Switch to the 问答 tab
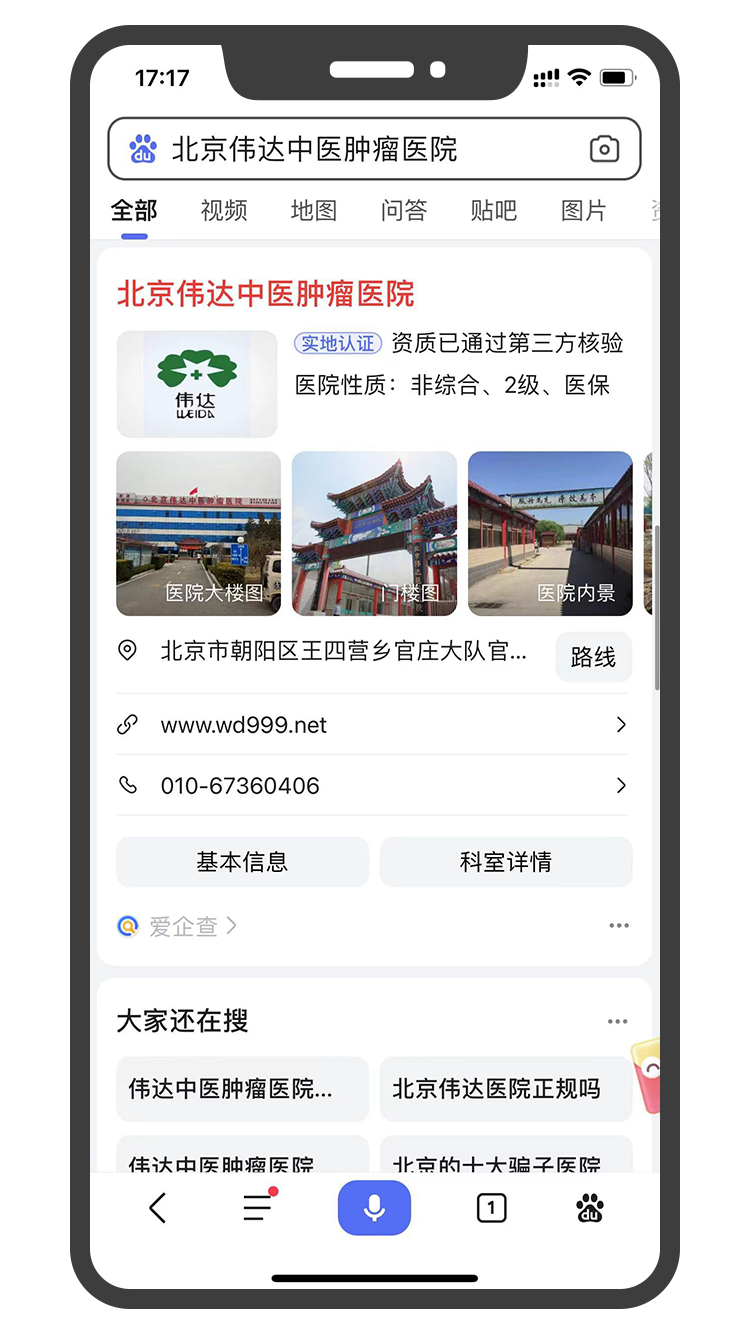The image size is (750, 1334). coord(404,211)
